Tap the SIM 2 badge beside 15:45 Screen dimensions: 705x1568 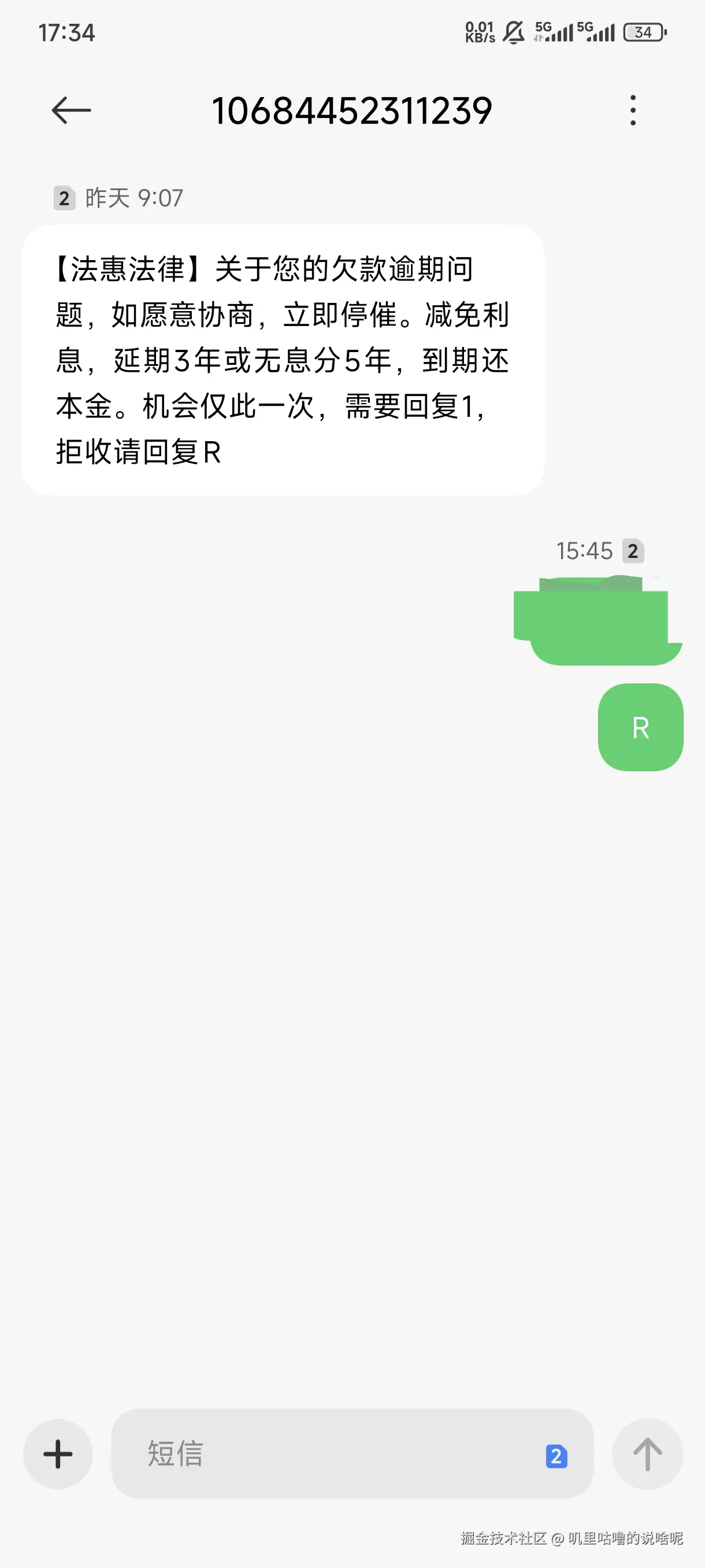coord(633,552)
